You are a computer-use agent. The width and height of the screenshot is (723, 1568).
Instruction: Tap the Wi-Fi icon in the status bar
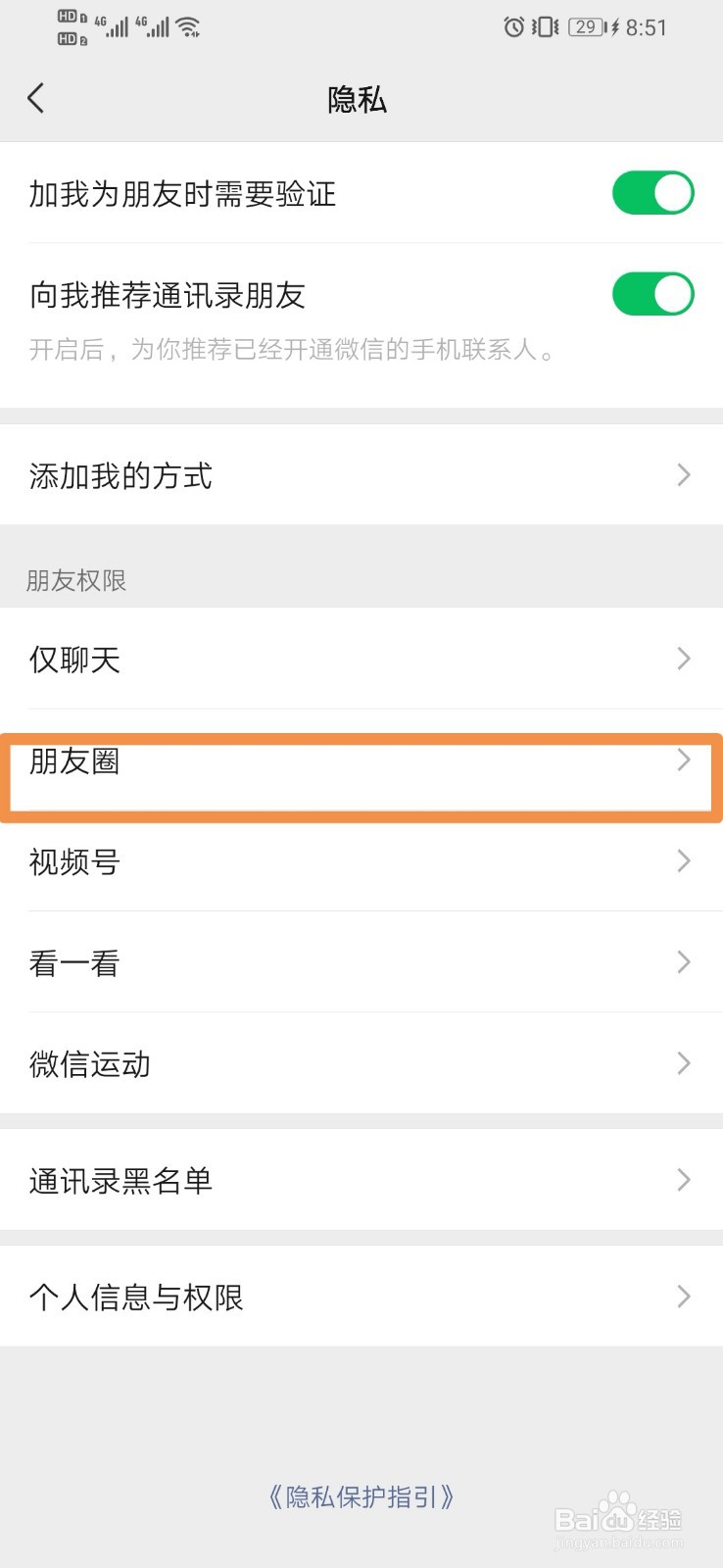point(187,26)
